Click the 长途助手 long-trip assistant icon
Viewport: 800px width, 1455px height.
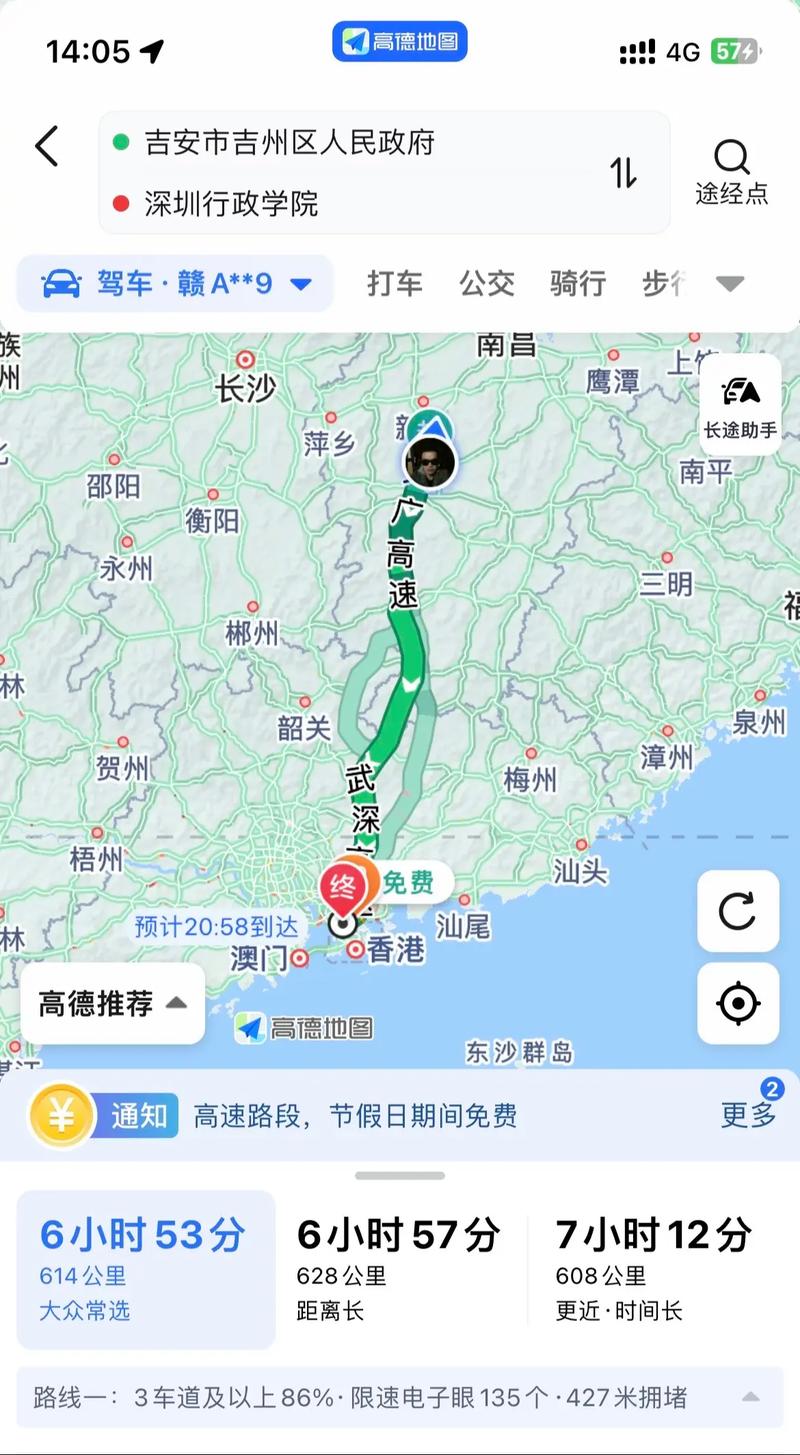[x=740, y=400]
